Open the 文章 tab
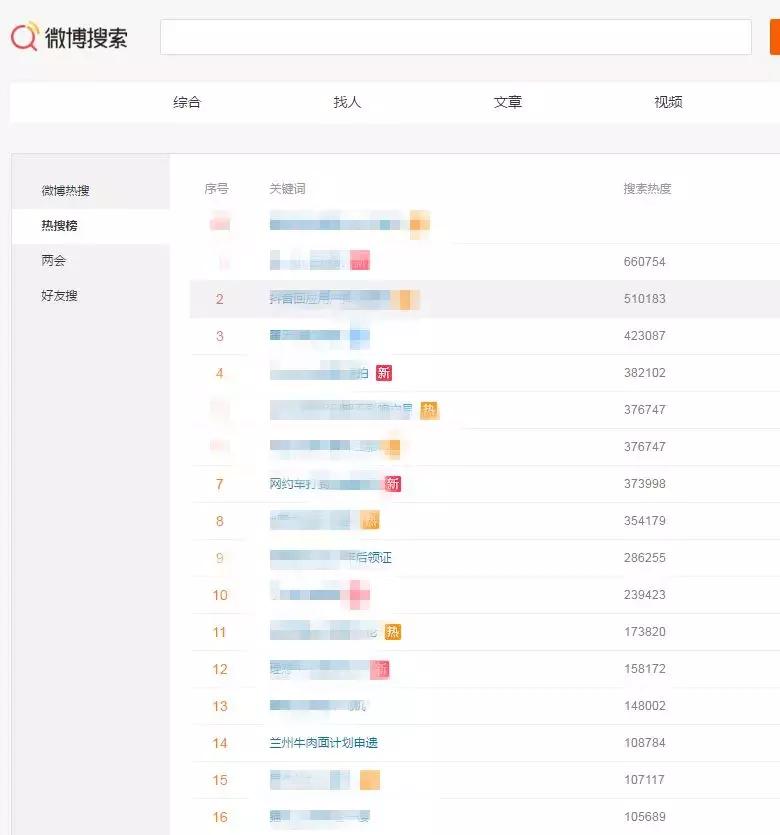This screenshot has width=780, height=835. point(508,102)
